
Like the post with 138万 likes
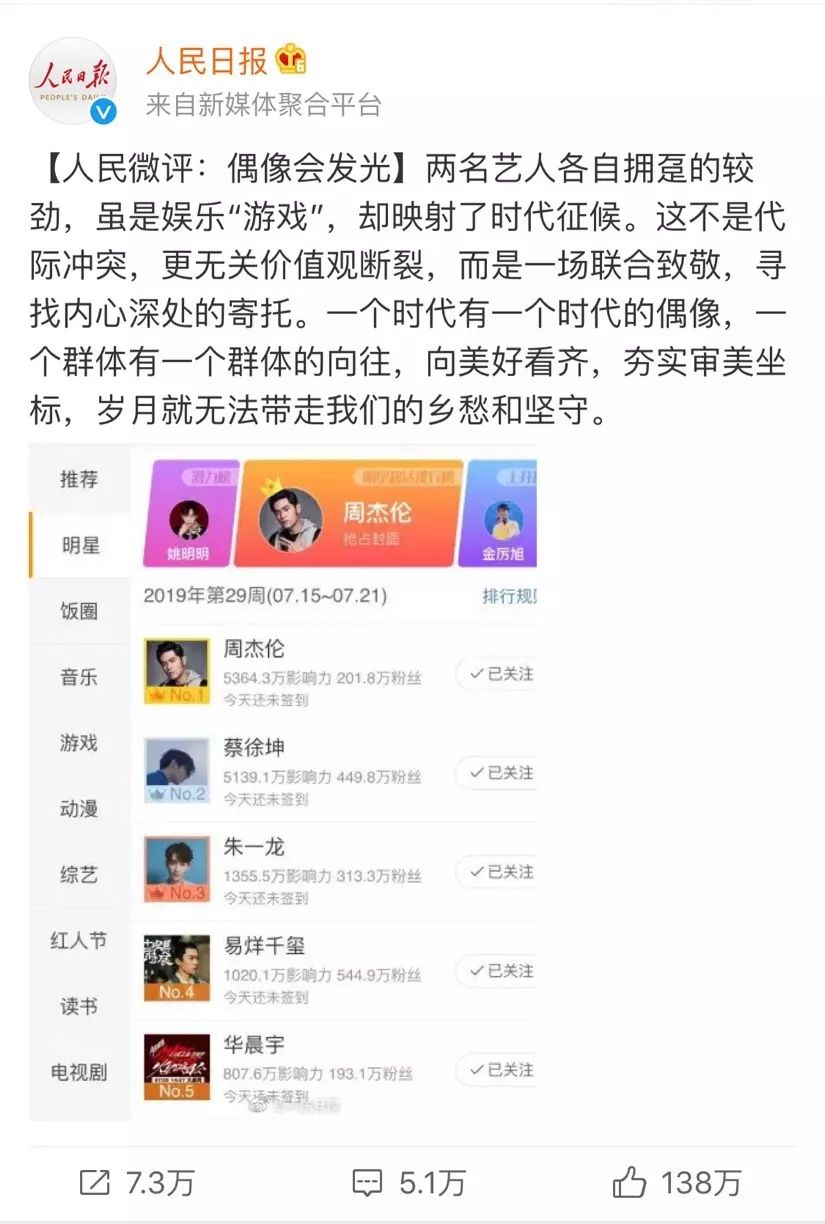tap(676, 1183)
